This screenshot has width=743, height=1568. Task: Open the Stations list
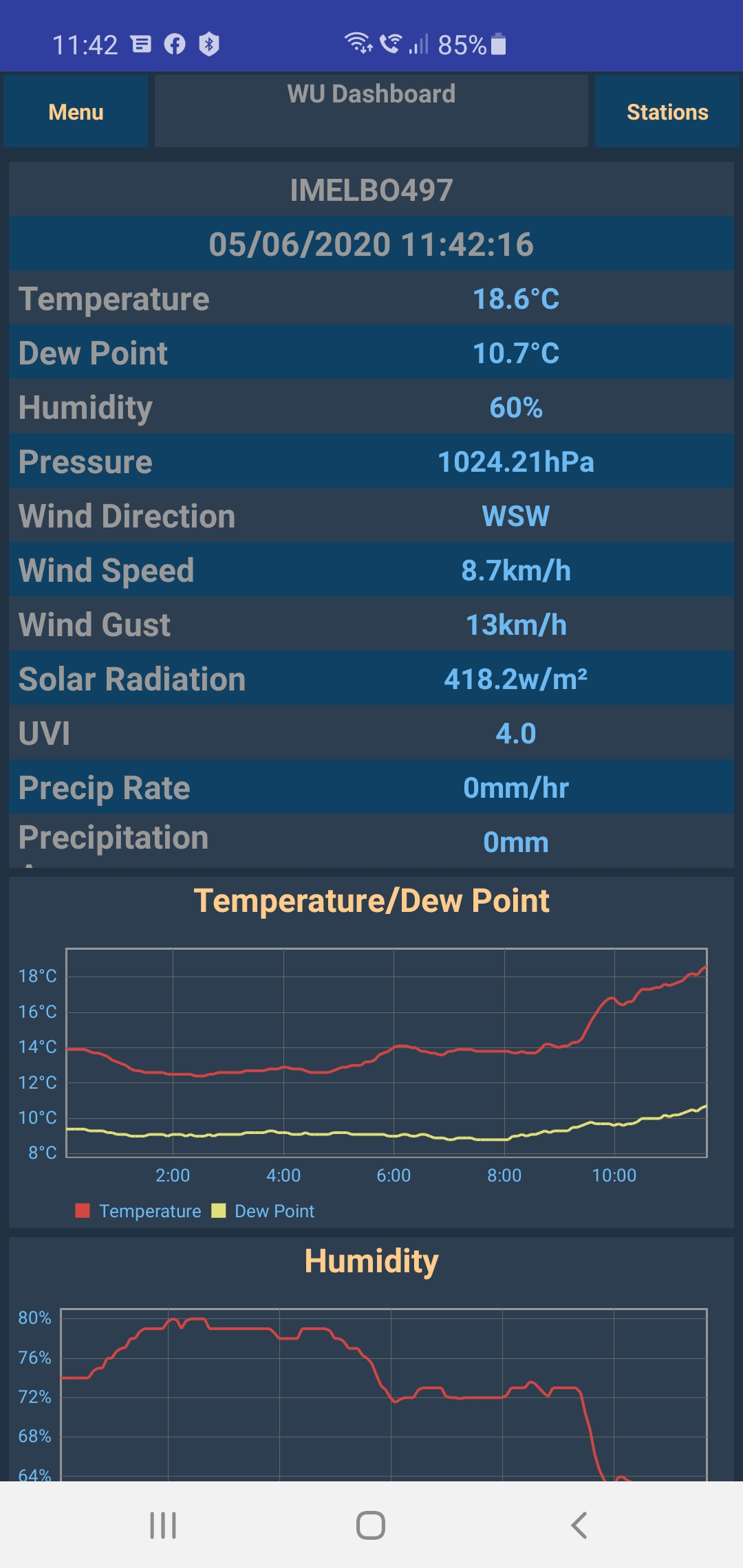[x=666, y=111]
